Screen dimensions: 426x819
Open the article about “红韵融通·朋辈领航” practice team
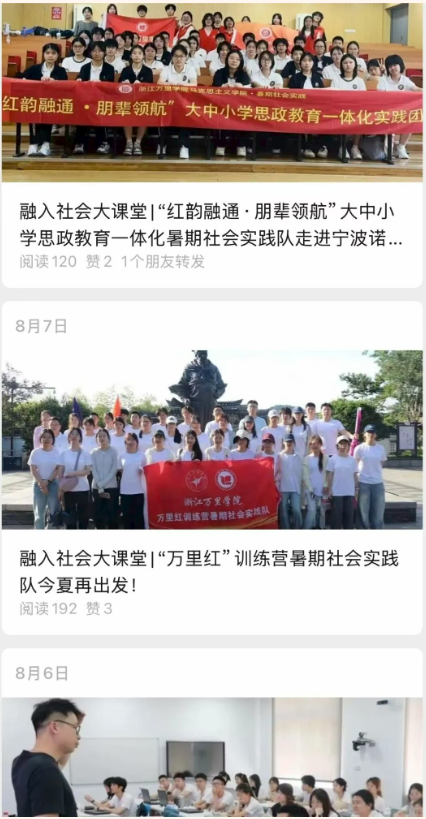pos(211,226)
